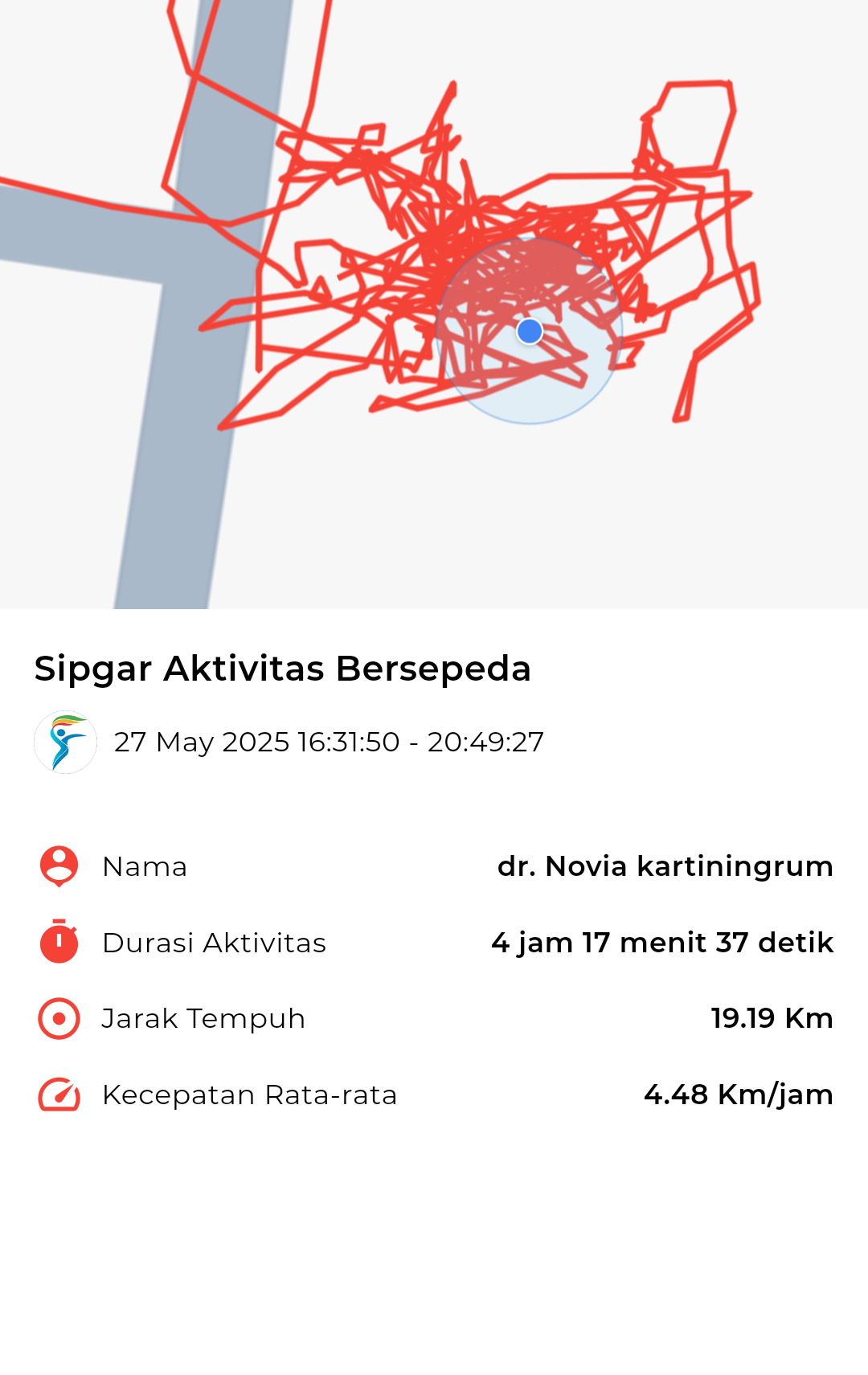Select the Jarak Tempuh label
Viewport: 868px width, 1375px height.
coord(203,1018)
